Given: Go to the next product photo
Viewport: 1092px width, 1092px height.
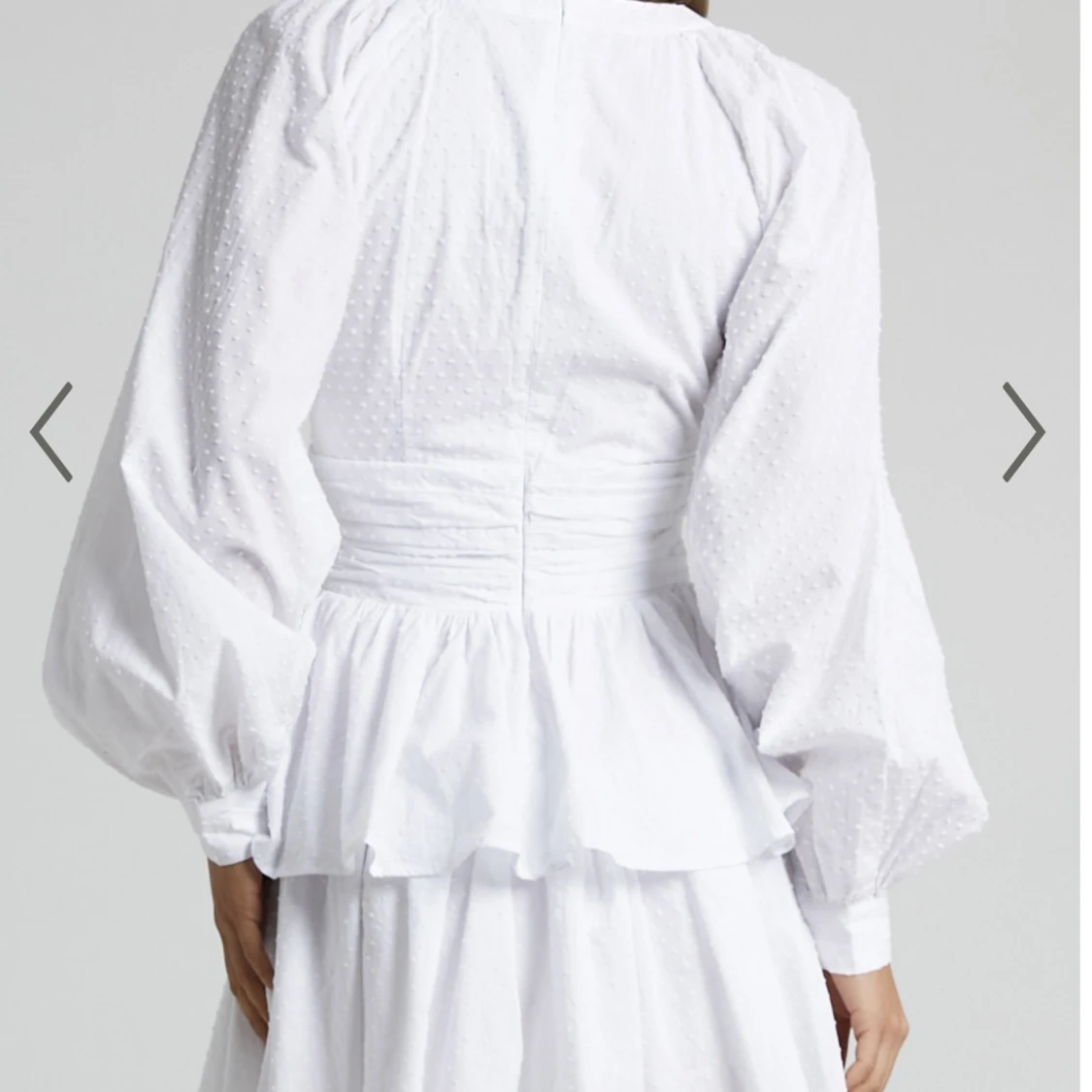Looking at the screenshot, I should click(1022, 432).
